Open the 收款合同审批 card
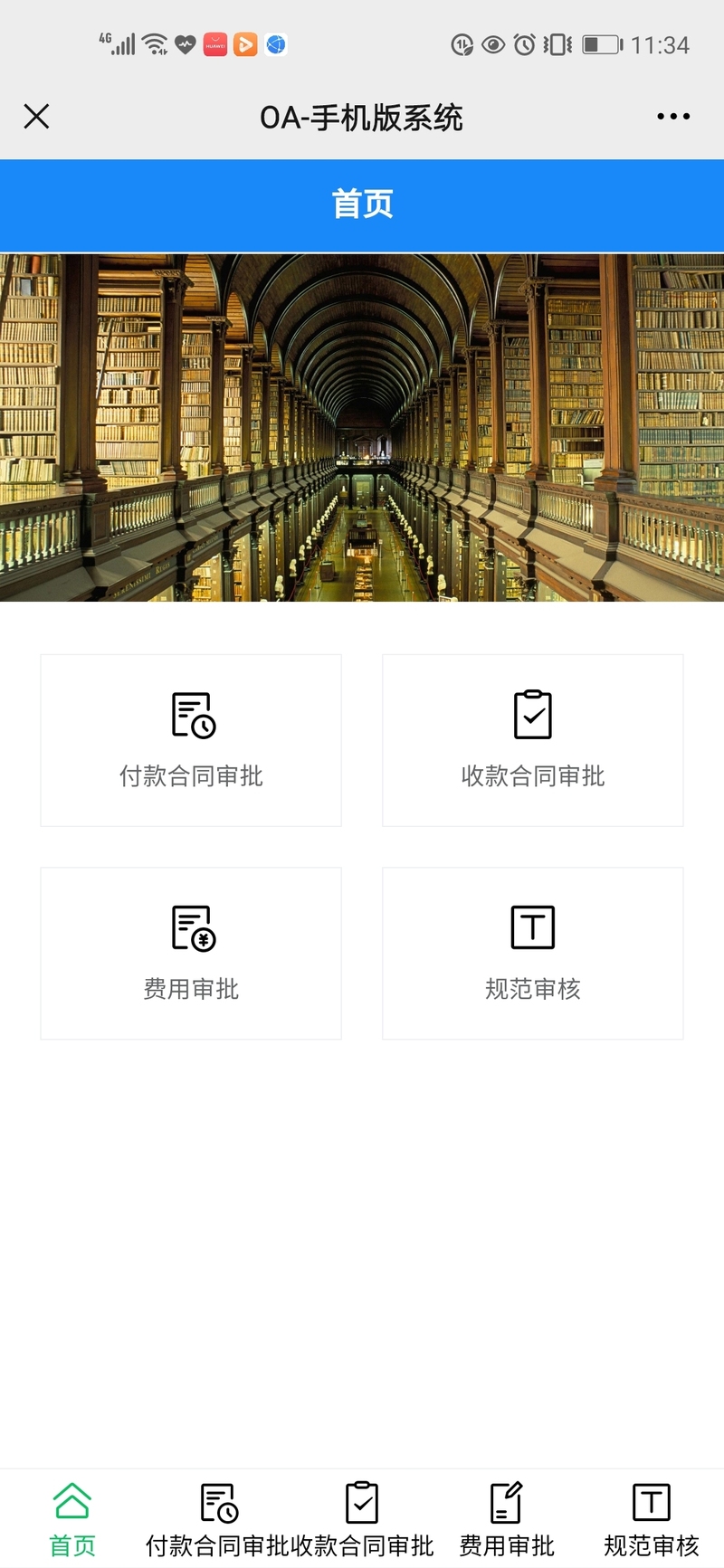 533,740
